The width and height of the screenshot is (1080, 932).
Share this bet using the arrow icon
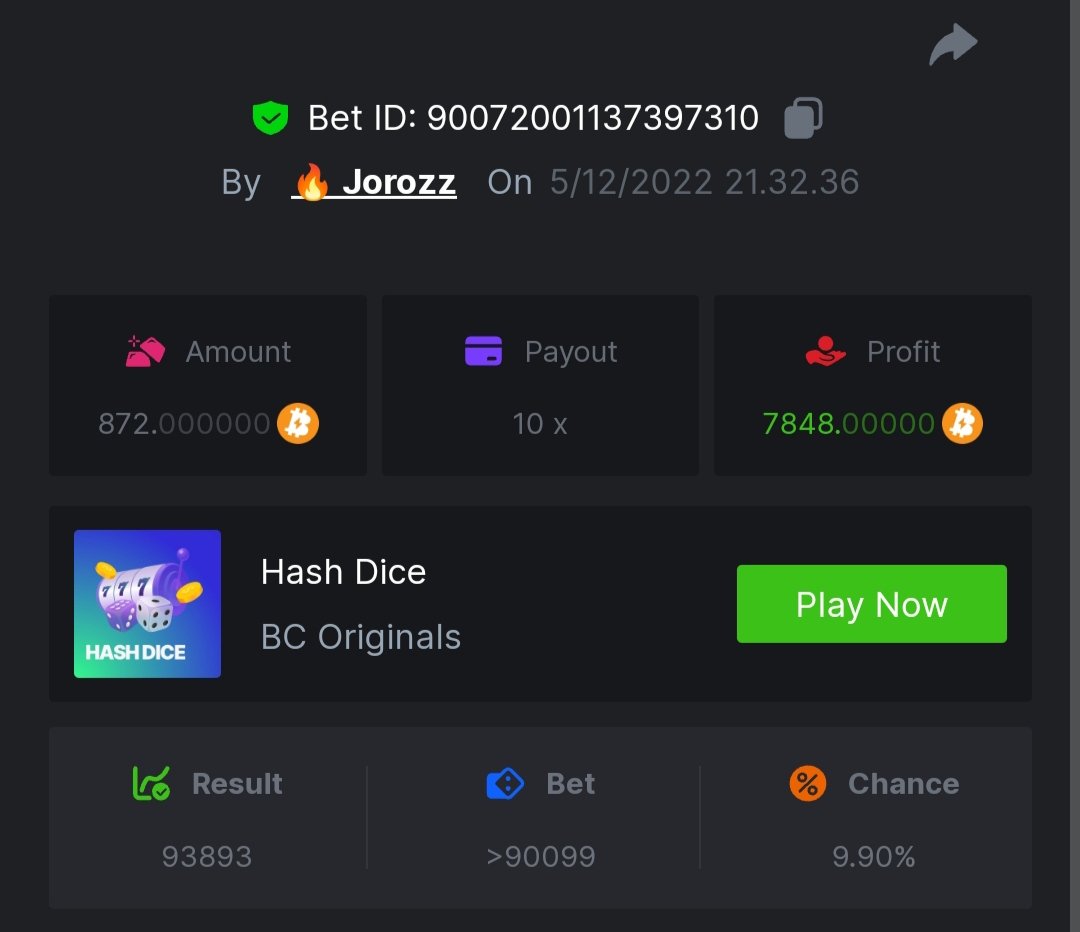(x=952, y=45)
